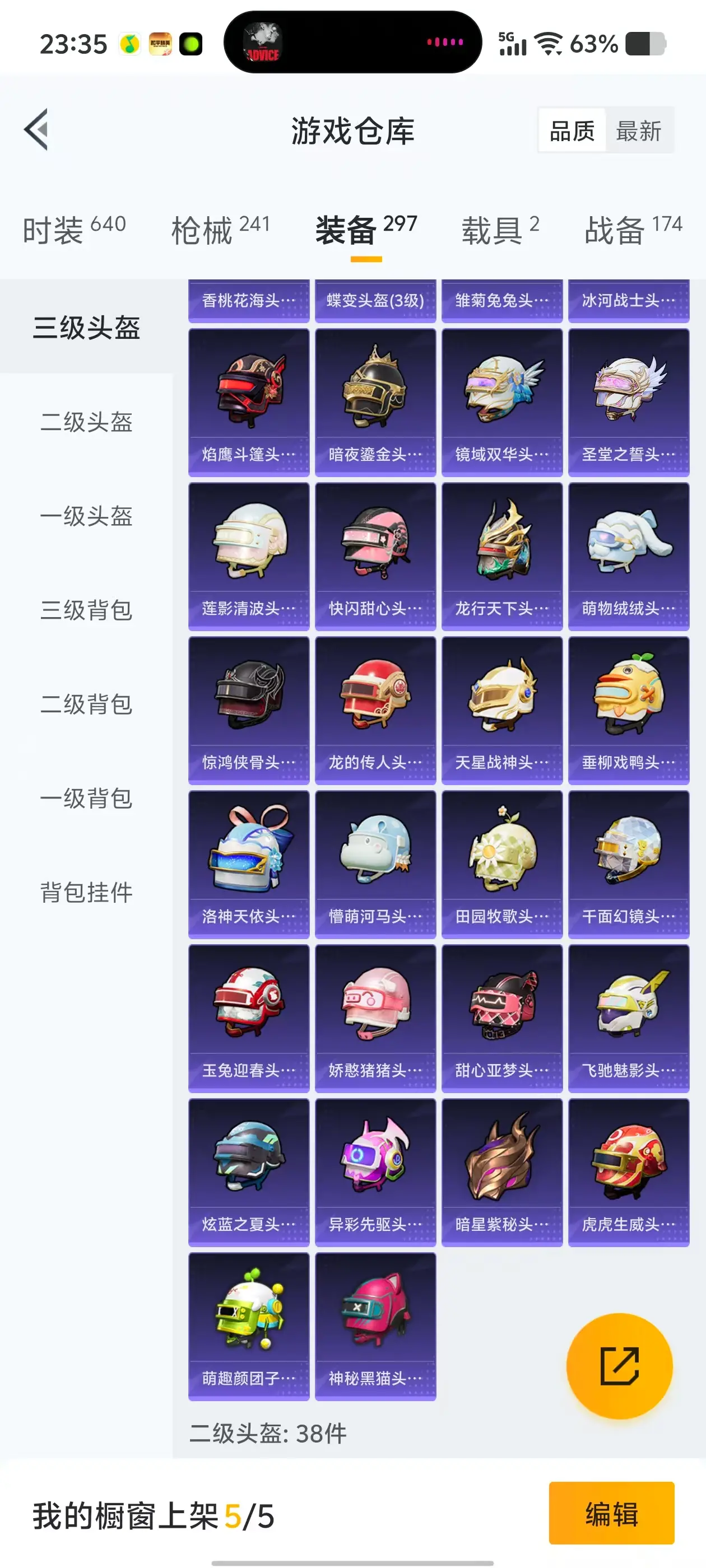Select 二级头盔 in the side list
Image resolution: width=706 pixels, height=1568 pixels.
[x=86, y=421]
